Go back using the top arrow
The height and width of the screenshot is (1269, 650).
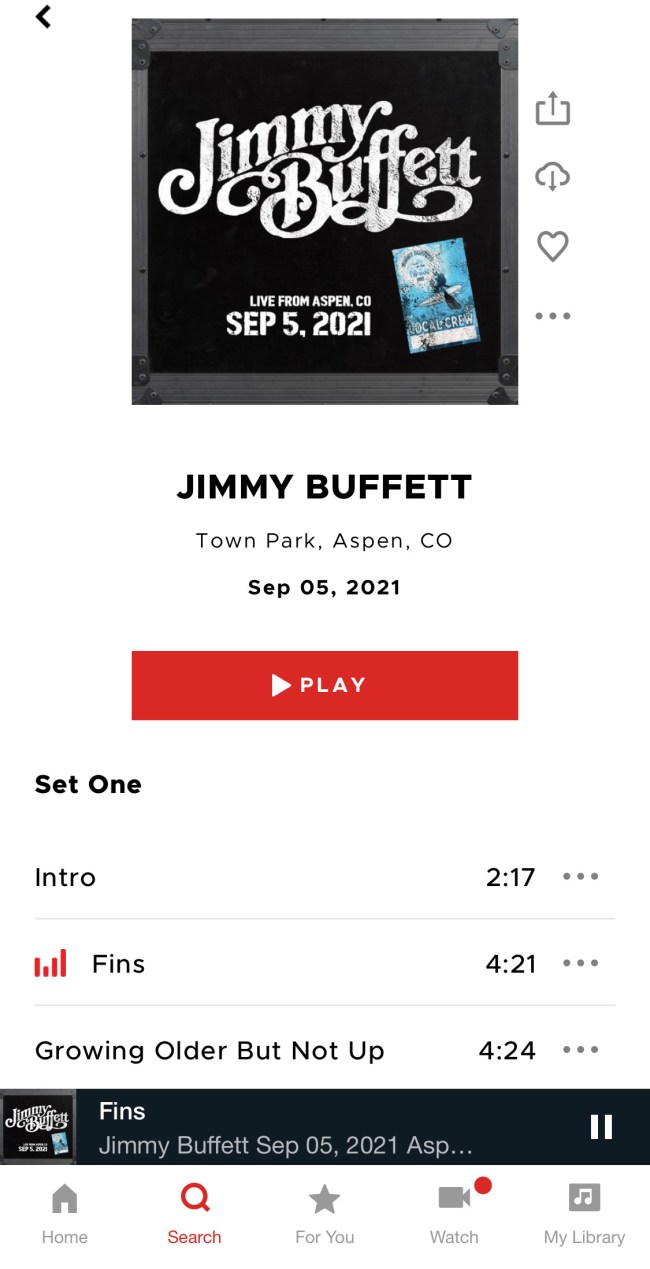[x=43, y=17]
